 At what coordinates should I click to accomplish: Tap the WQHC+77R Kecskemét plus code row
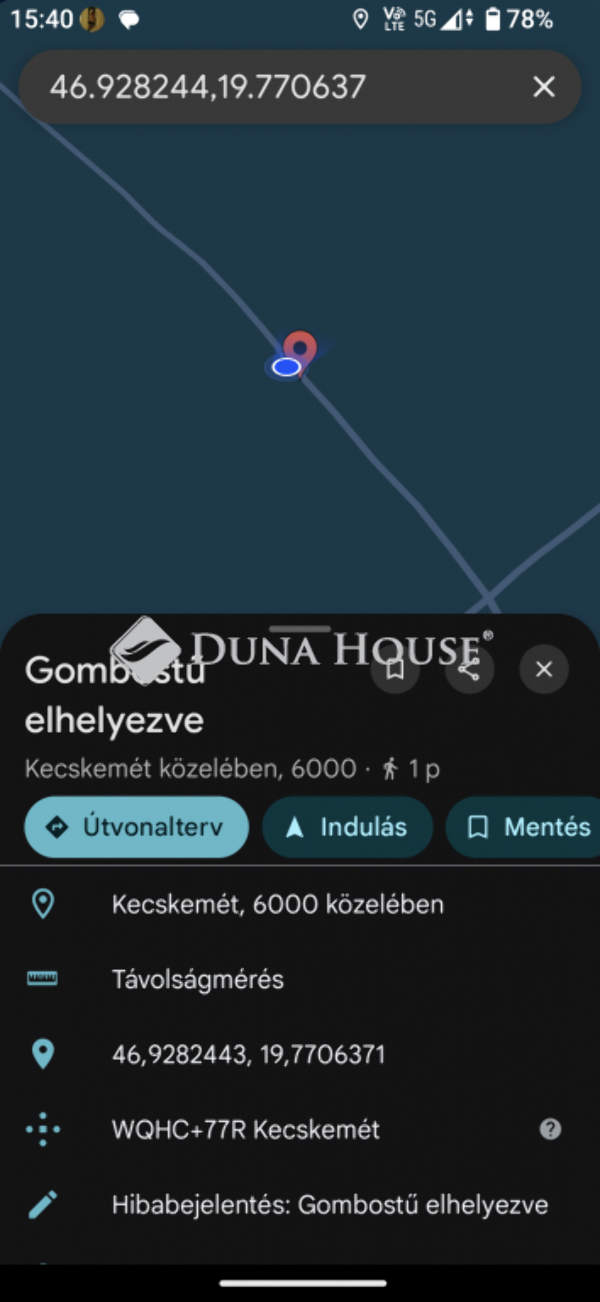click(x=246, y=1130)
